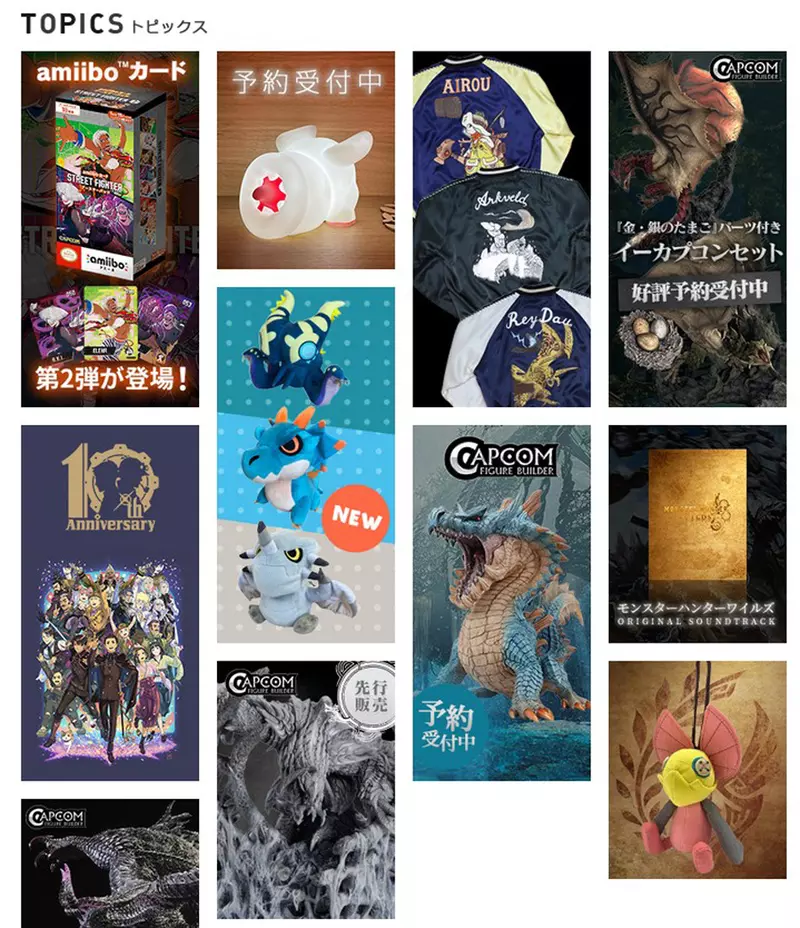Open the Airou, Arkveld and Rey Dau jackets tile
Image resolution: width=800 pixels, height=928 pixels.
tap(502, 229)
